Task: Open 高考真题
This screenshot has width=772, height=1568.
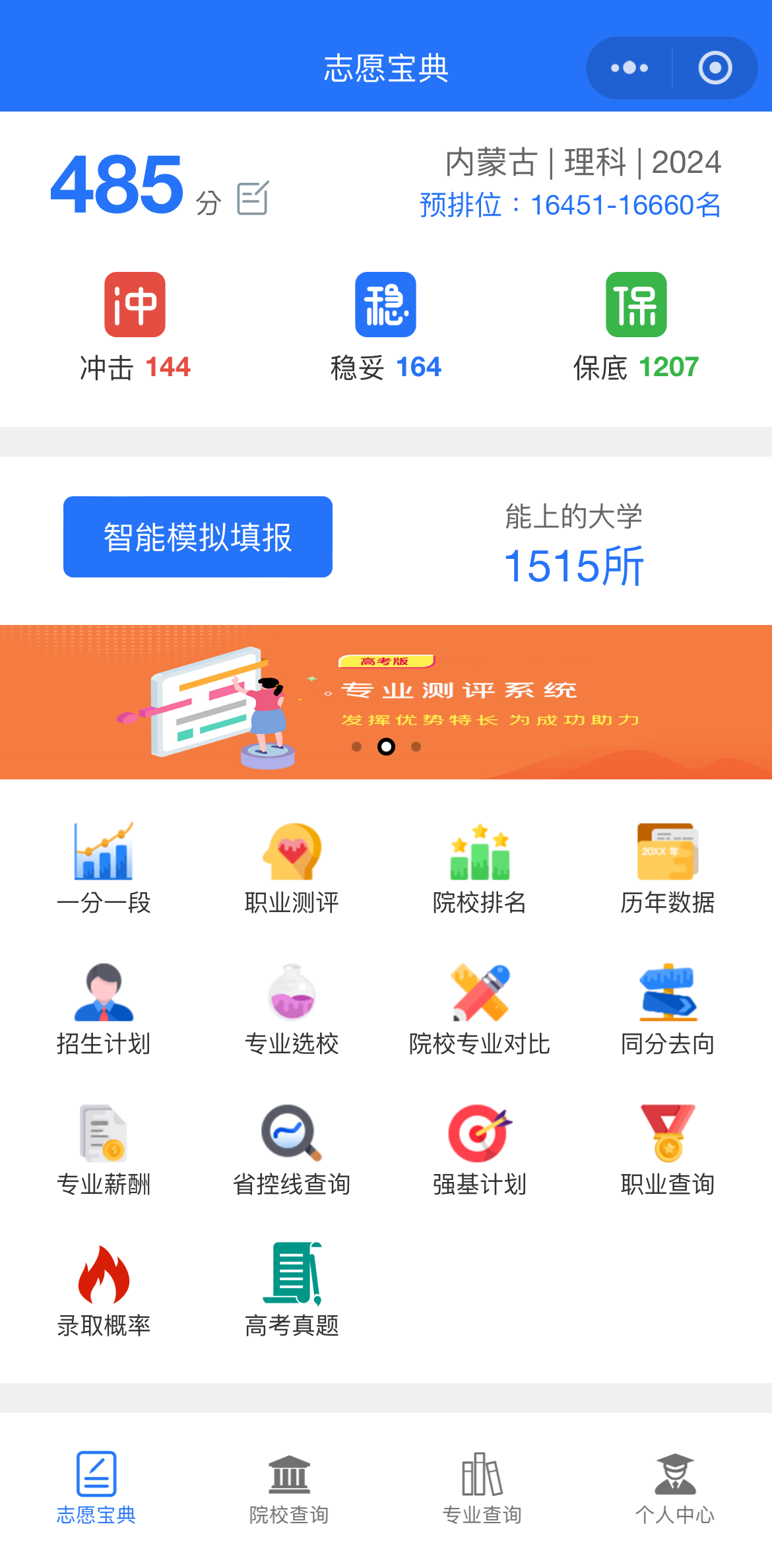Action: click(292, 1291)
